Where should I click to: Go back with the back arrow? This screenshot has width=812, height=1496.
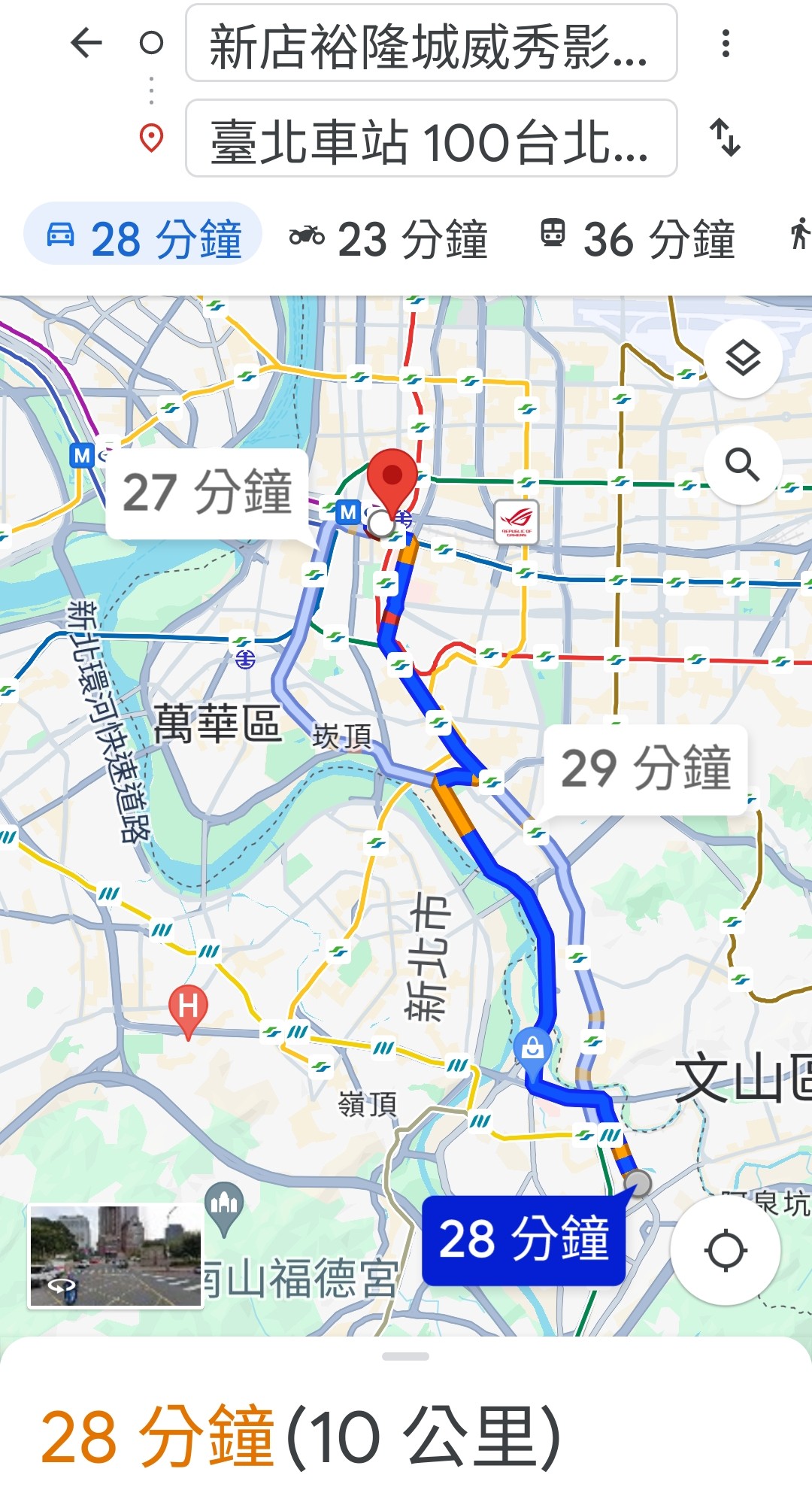tap(86, 43)
